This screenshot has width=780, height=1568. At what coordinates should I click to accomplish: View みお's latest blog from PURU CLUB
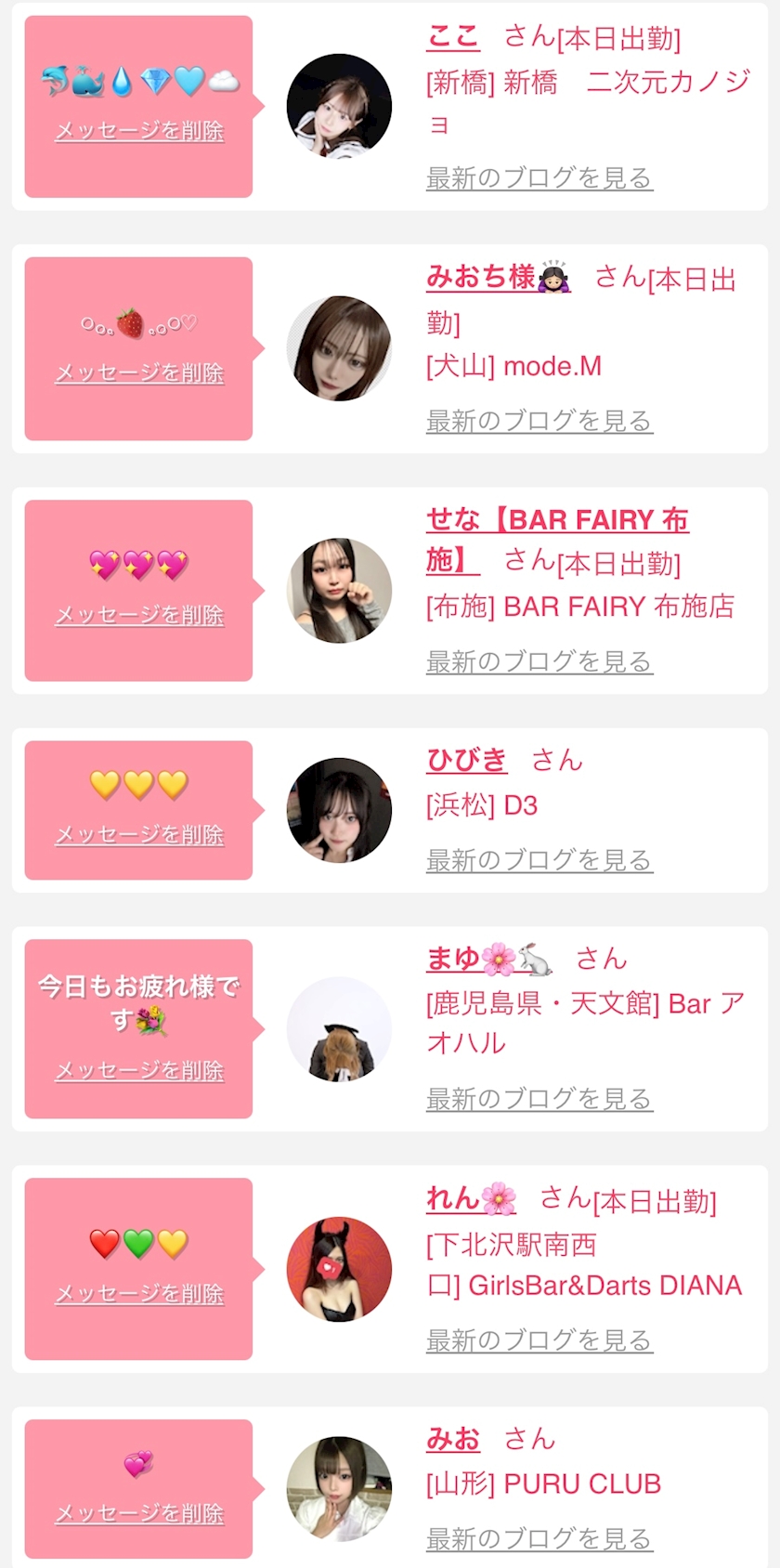[x=539, y=1539]
